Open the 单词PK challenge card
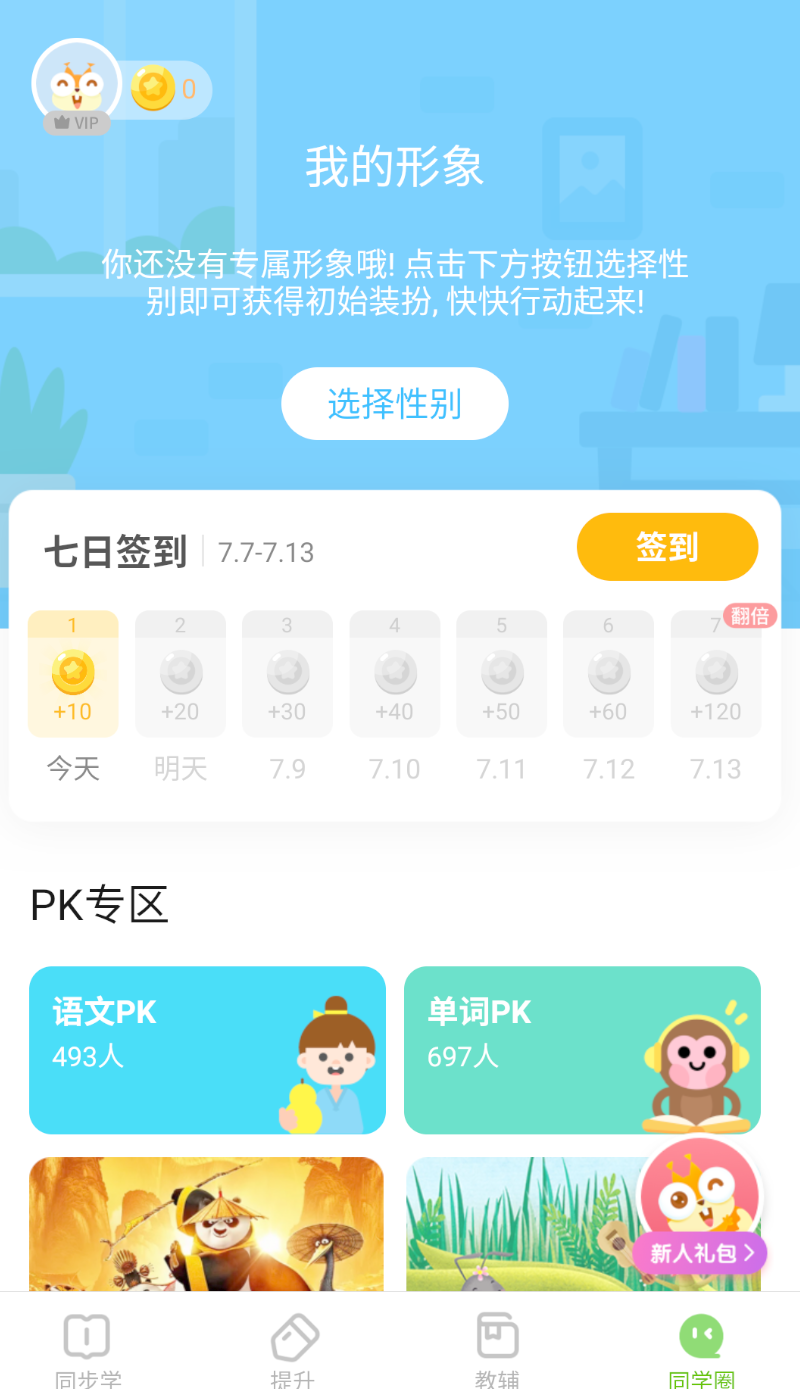 [582, 1050]
